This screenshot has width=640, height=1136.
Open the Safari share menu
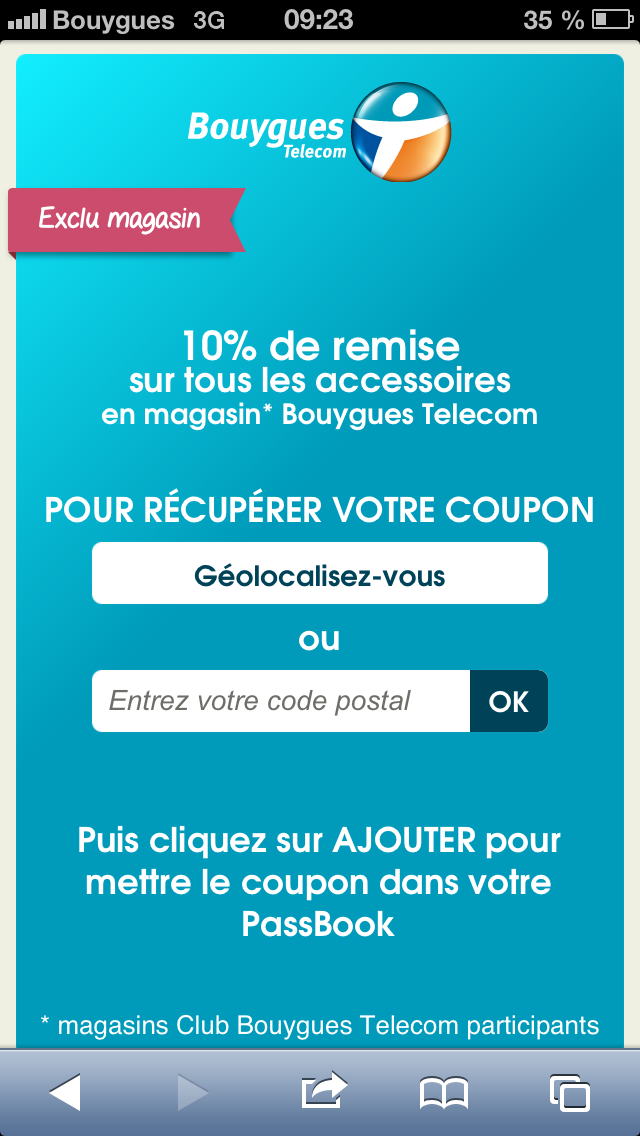[323, 1092]
